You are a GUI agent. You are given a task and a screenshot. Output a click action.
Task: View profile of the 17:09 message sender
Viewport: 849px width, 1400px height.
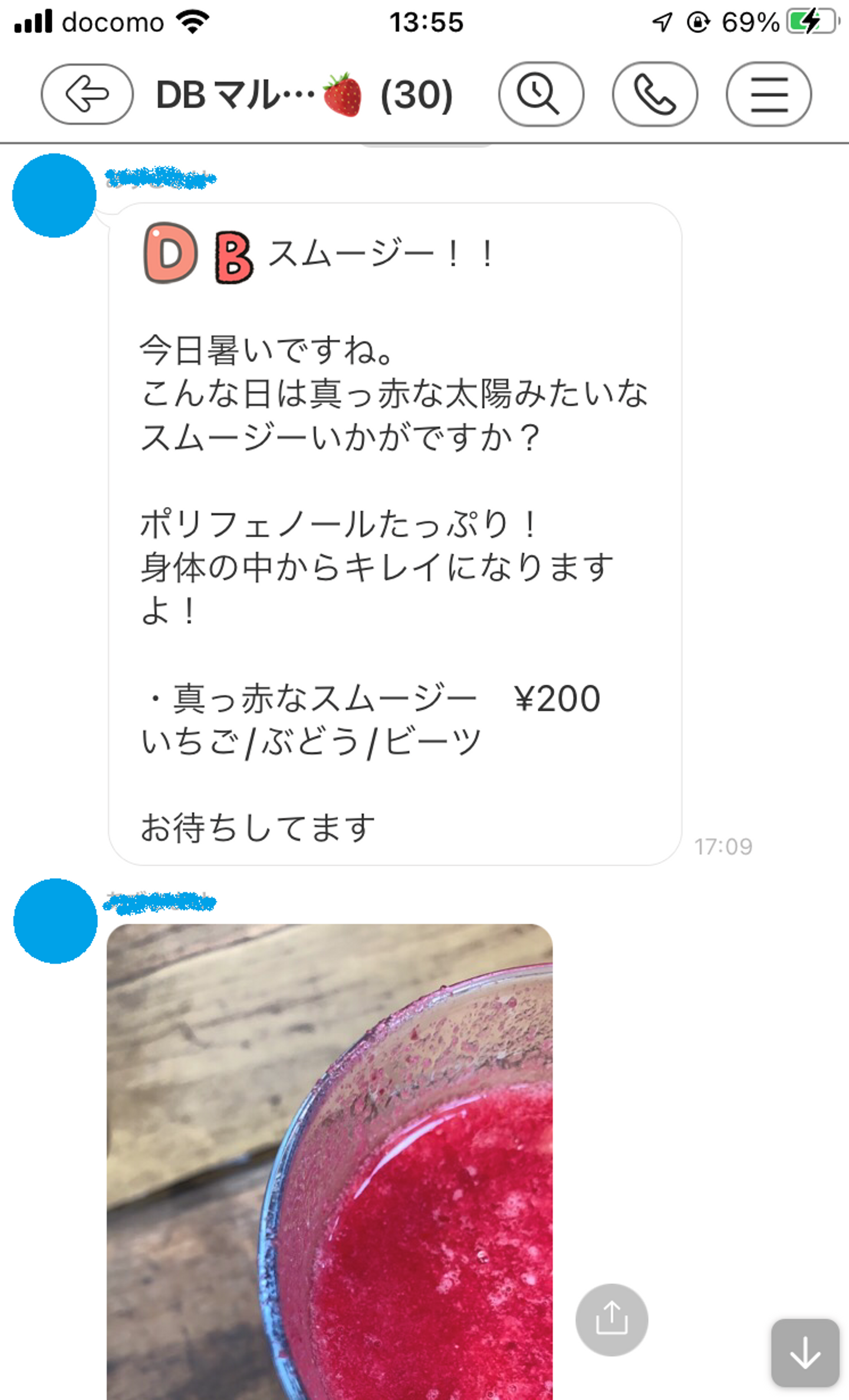pos(54,195)
